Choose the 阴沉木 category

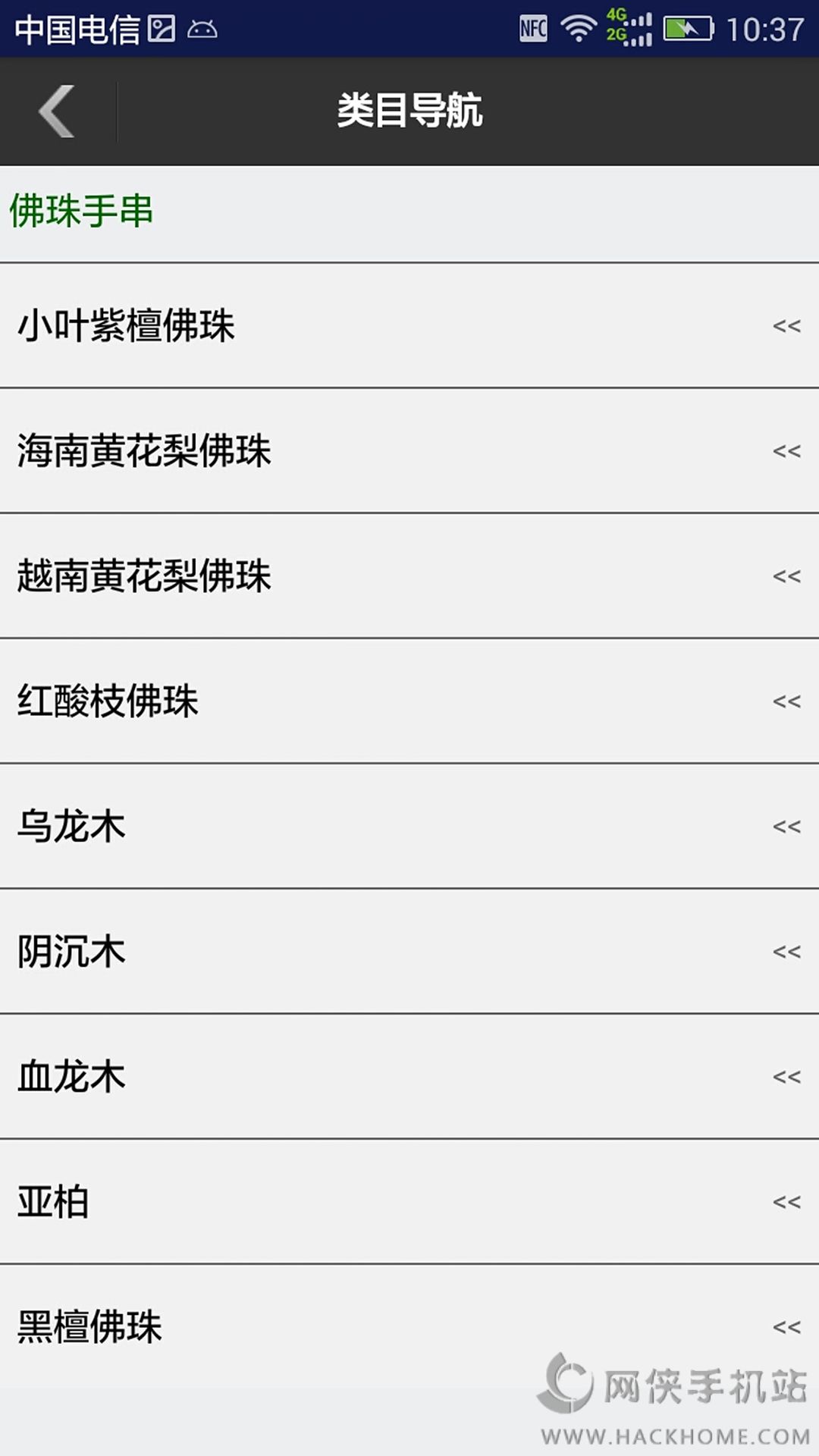(409, 952)
